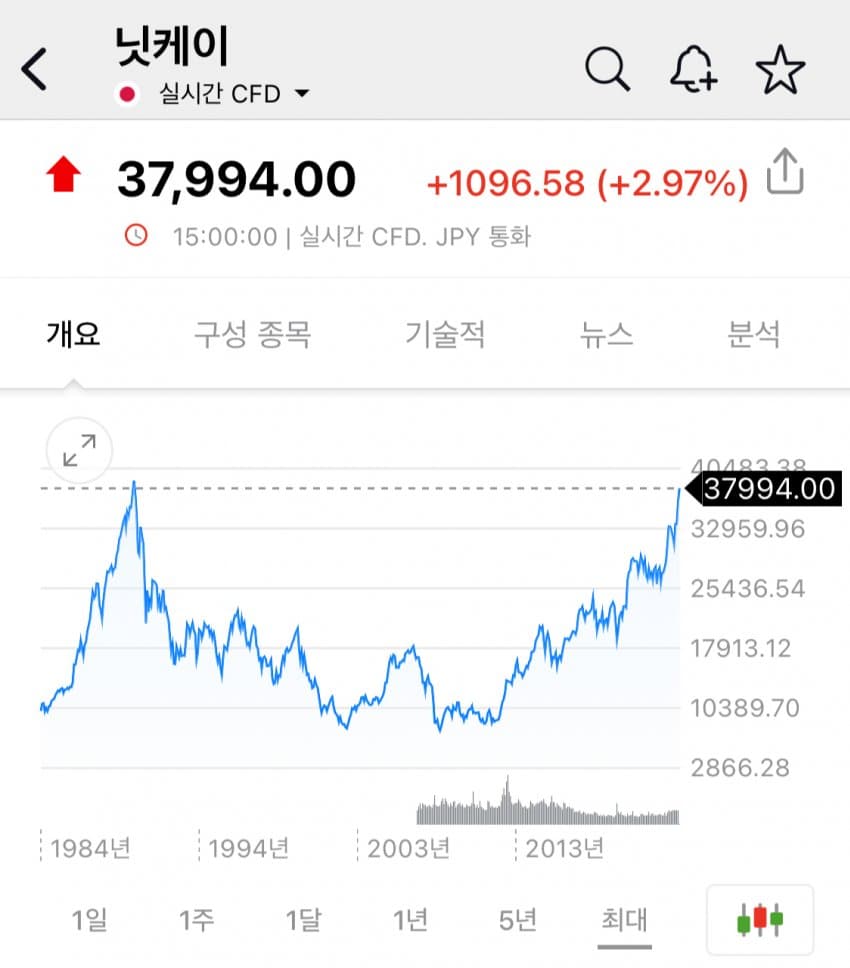The image size is (850, 968).
Task: Switch to candlestick chart type
Action: pos(760,919)
